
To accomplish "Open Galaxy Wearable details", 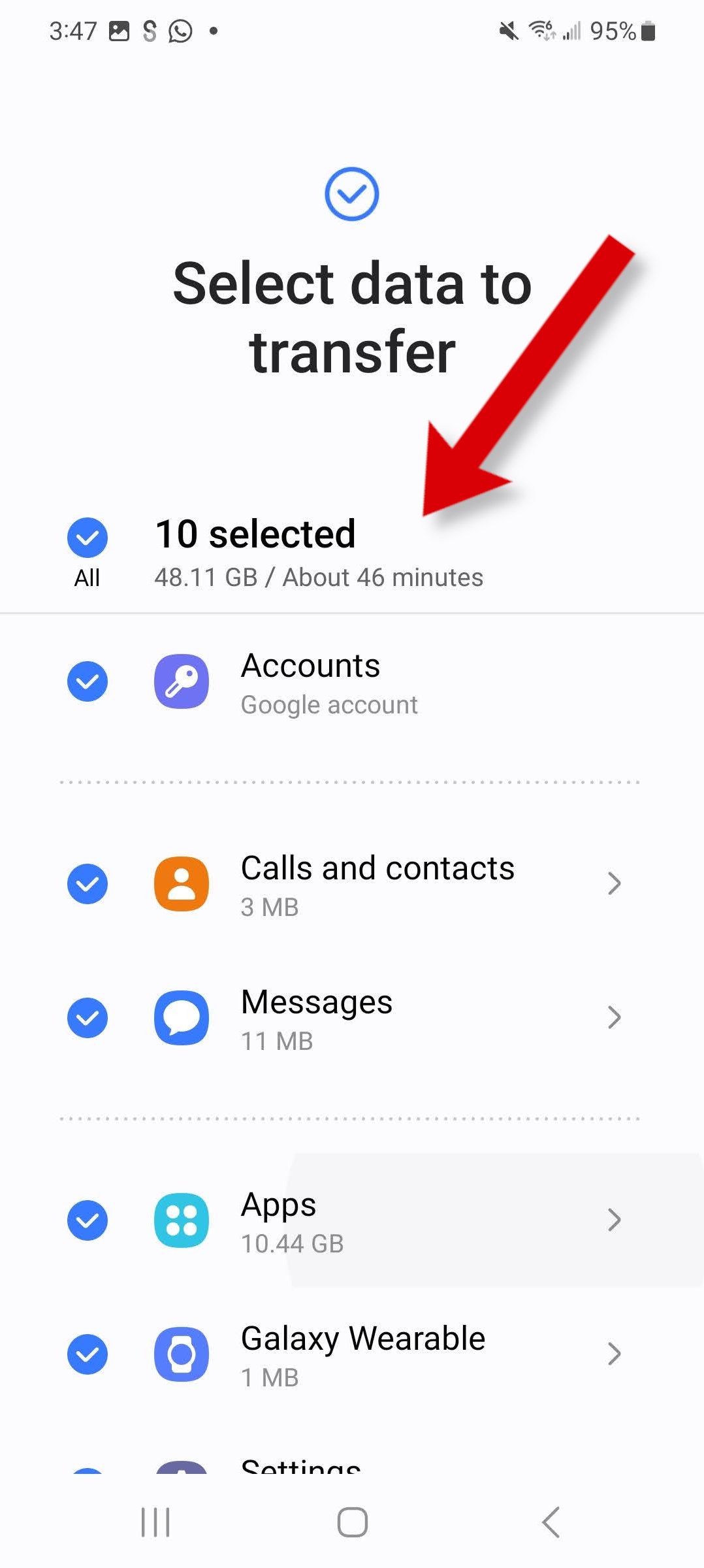I will 613,1354.
